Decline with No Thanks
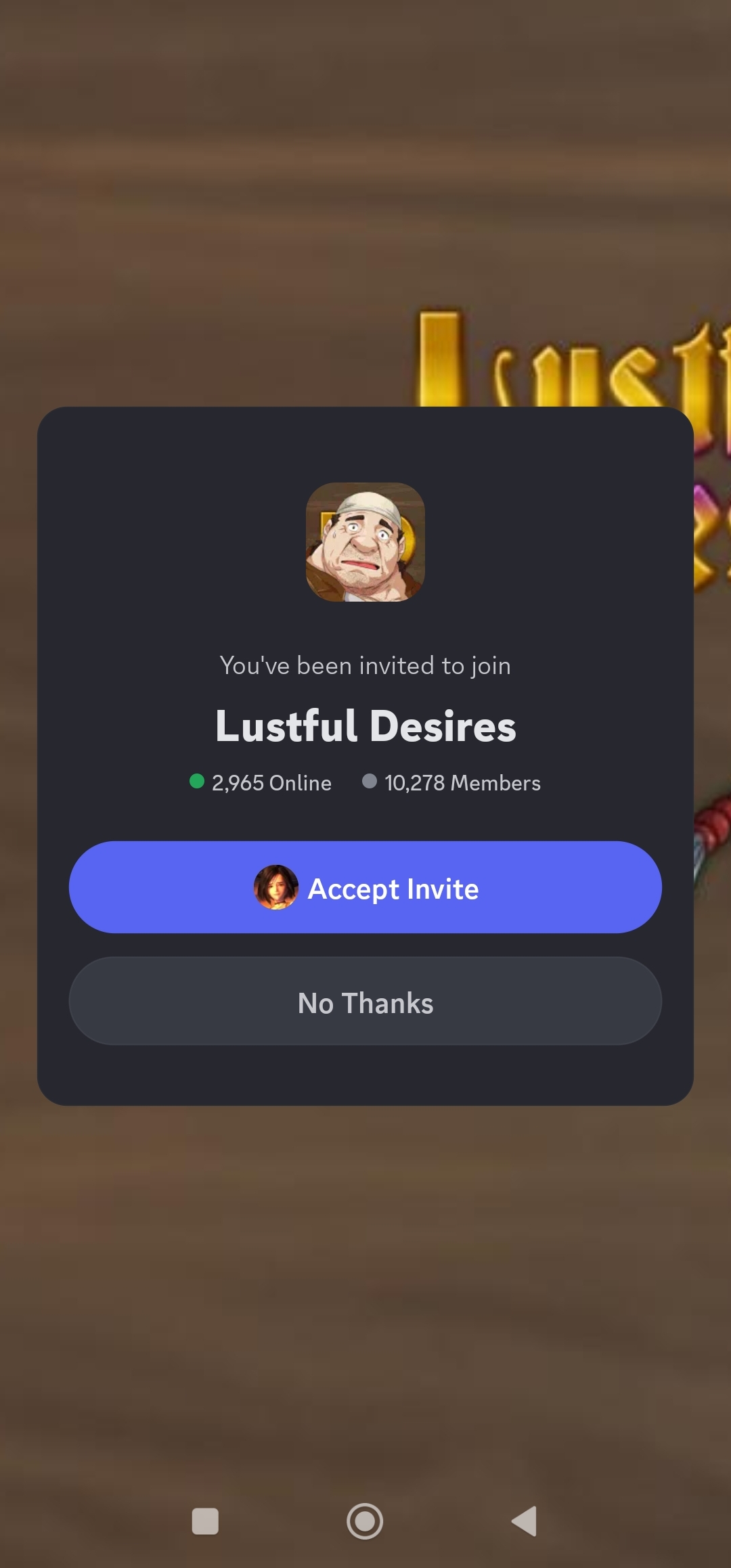The height and width of the screenshot is (1568, 731). (x=365, y=1002)
